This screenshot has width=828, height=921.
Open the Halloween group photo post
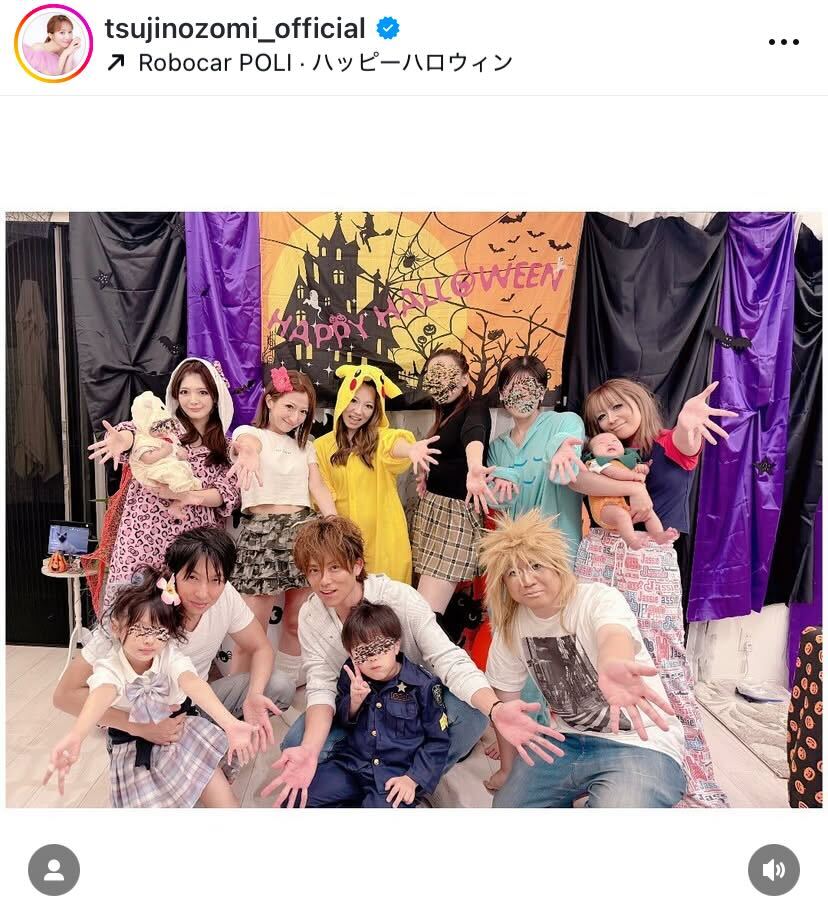coord(413,510)
